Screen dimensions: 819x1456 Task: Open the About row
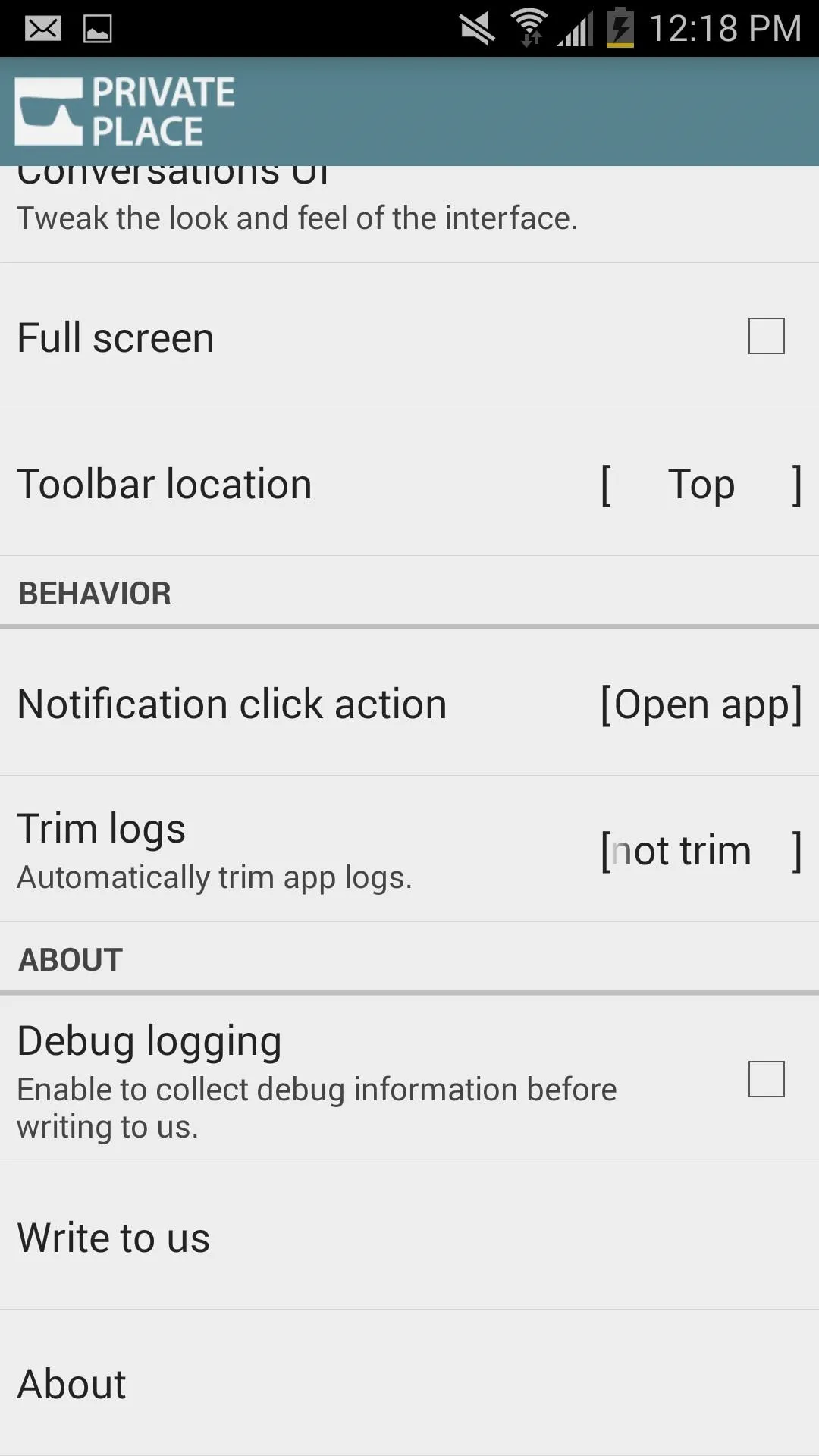[409, 1383]
